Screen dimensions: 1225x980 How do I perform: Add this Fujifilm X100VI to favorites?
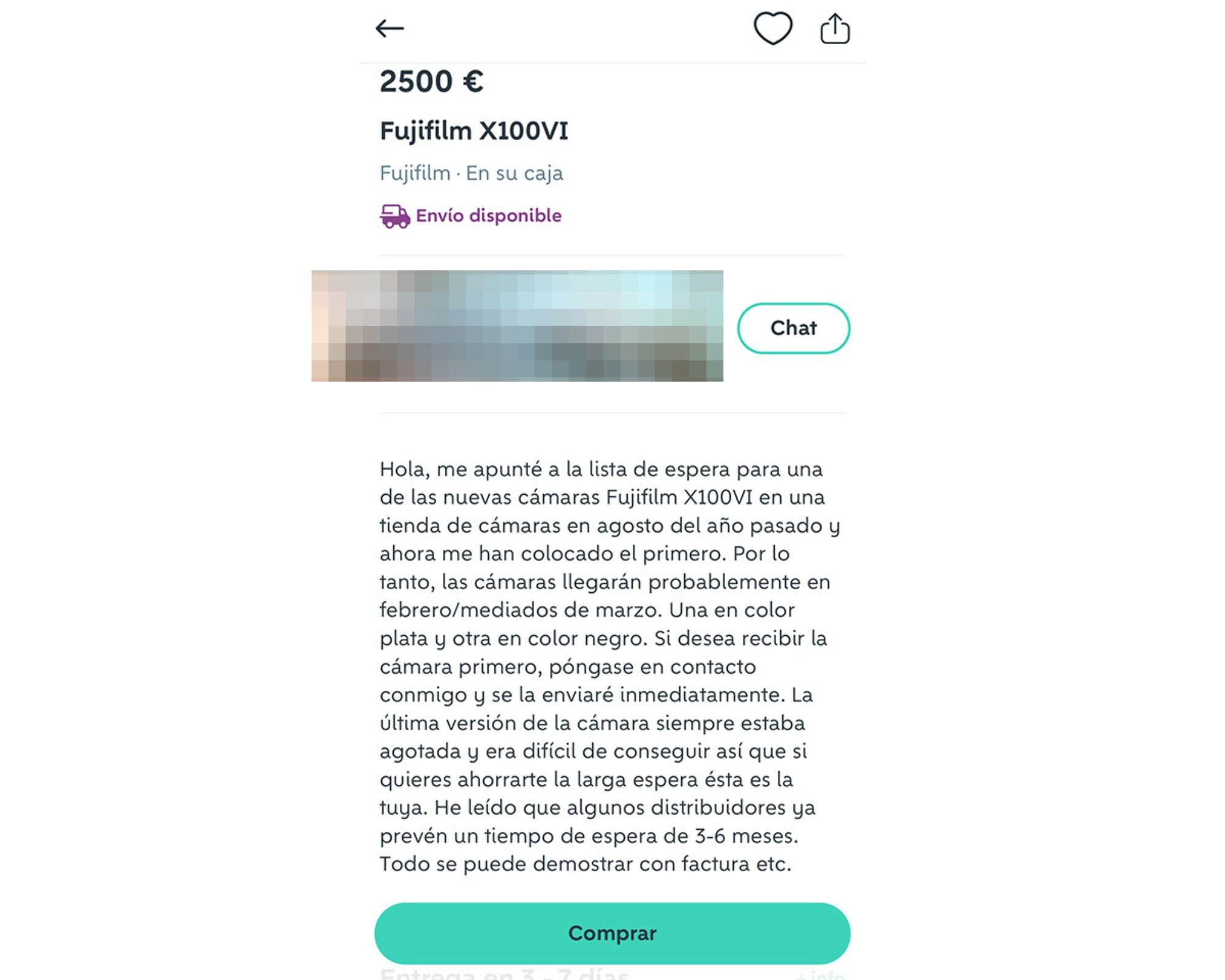(x=772, y=28)
